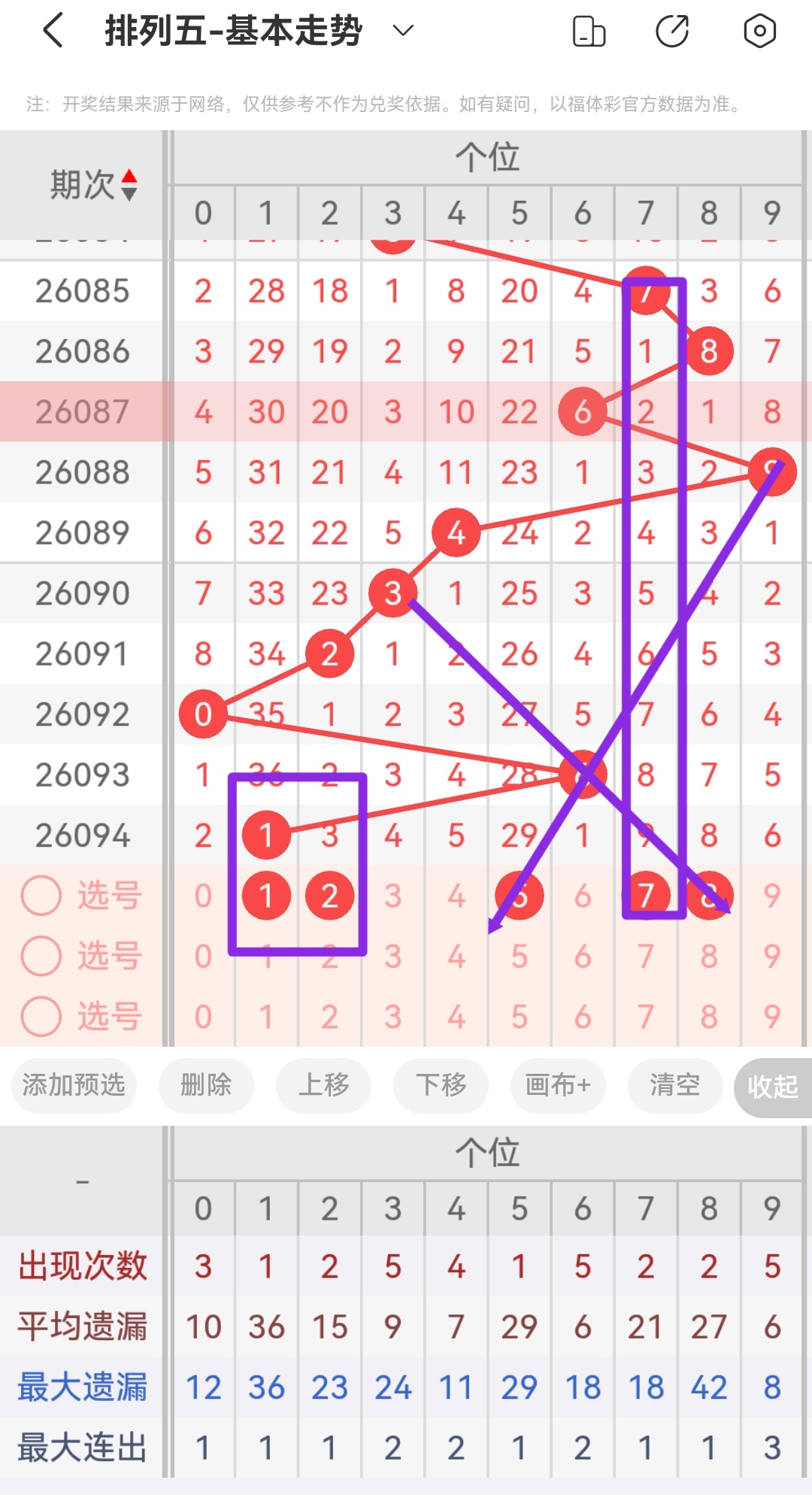Toggle number 9 in second 选号 row
812x1495 pixels.
coord(771,955)
